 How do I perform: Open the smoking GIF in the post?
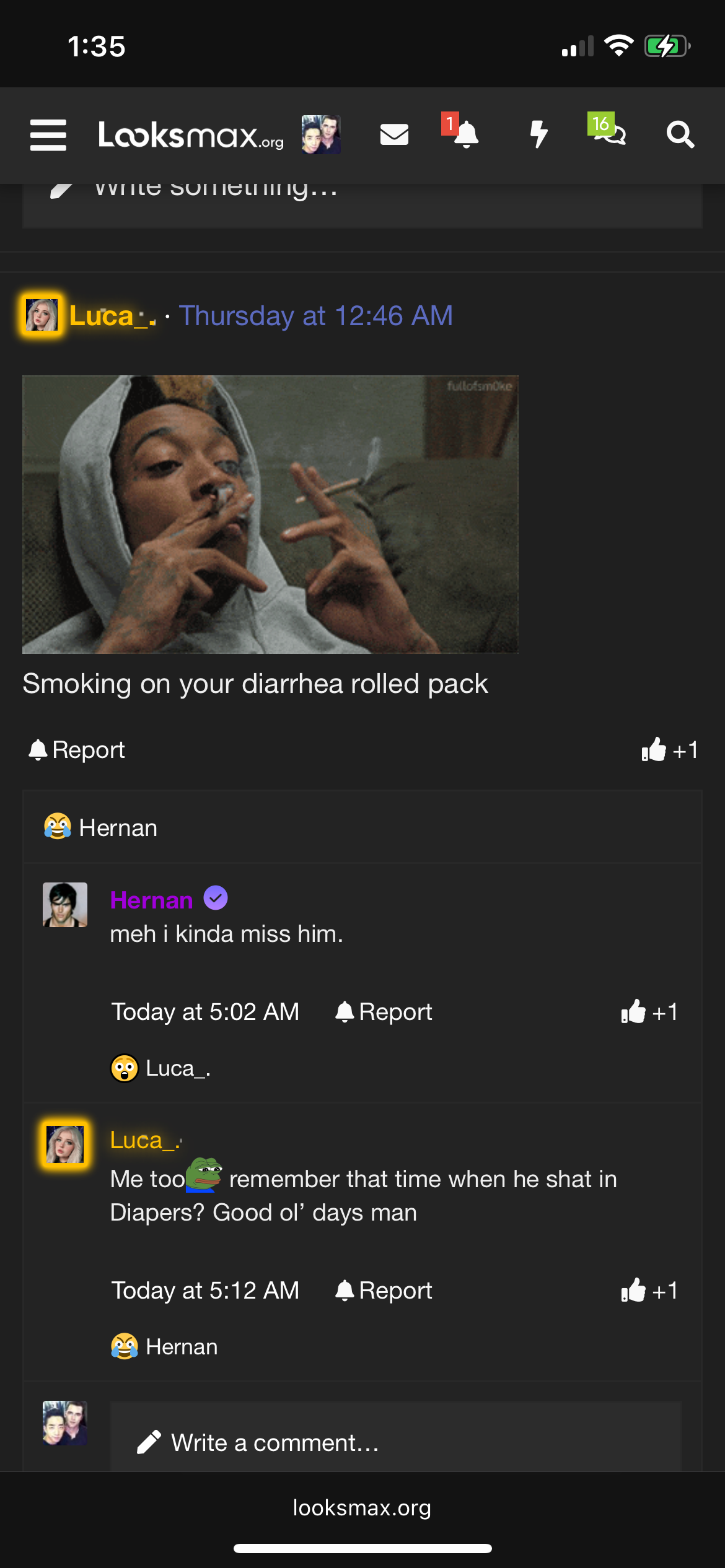click(x=270, y=514)
